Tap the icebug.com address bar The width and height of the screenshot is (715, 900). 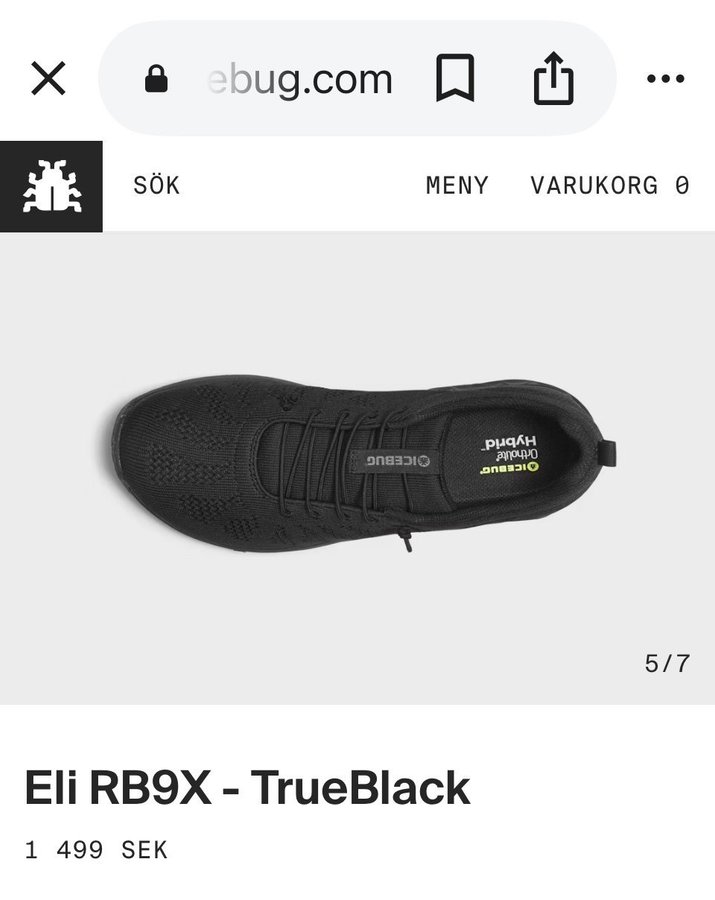(290, 79)
